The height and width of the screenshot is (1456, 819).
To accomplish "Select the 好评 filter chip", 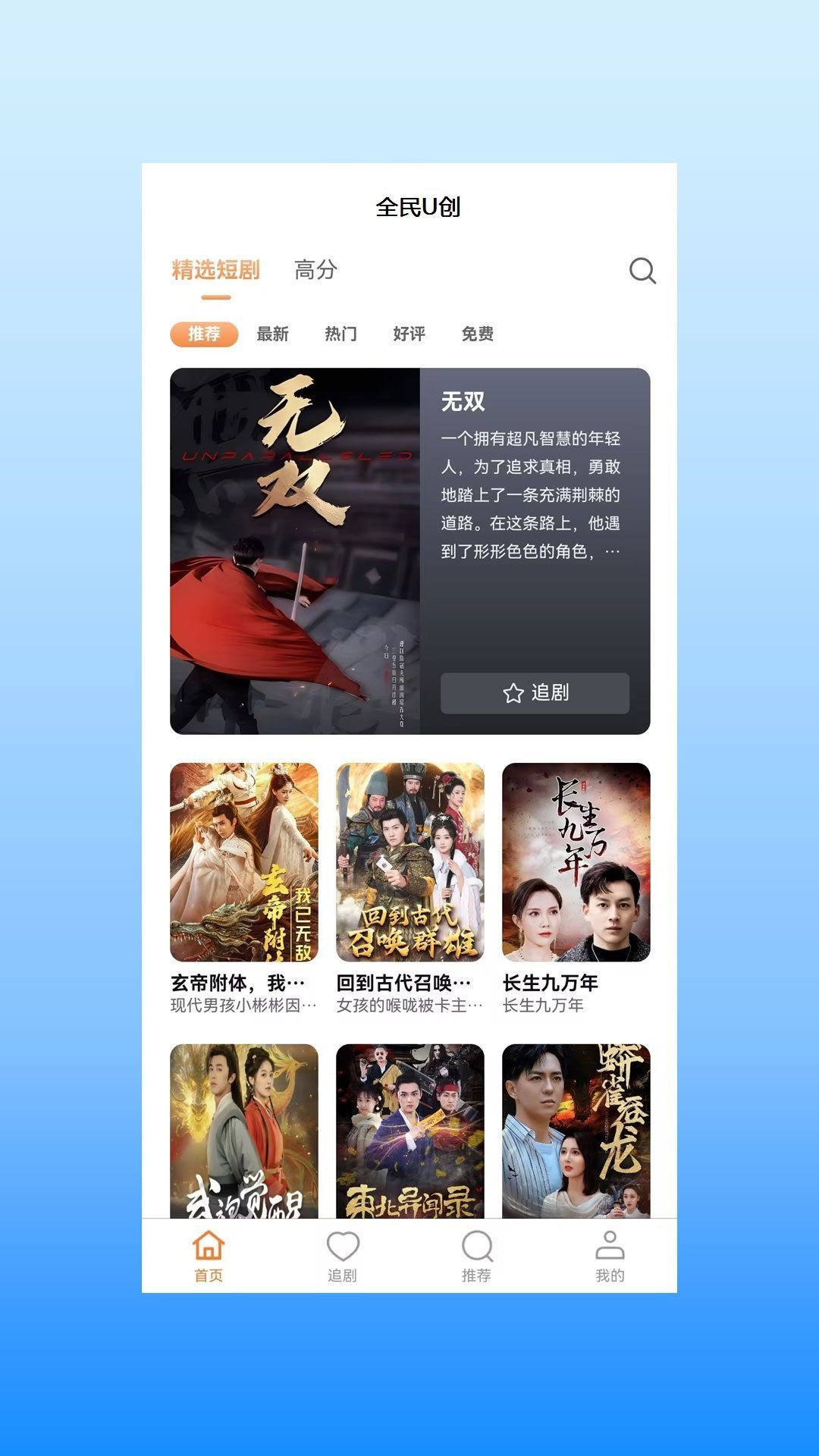I will 407,334.
